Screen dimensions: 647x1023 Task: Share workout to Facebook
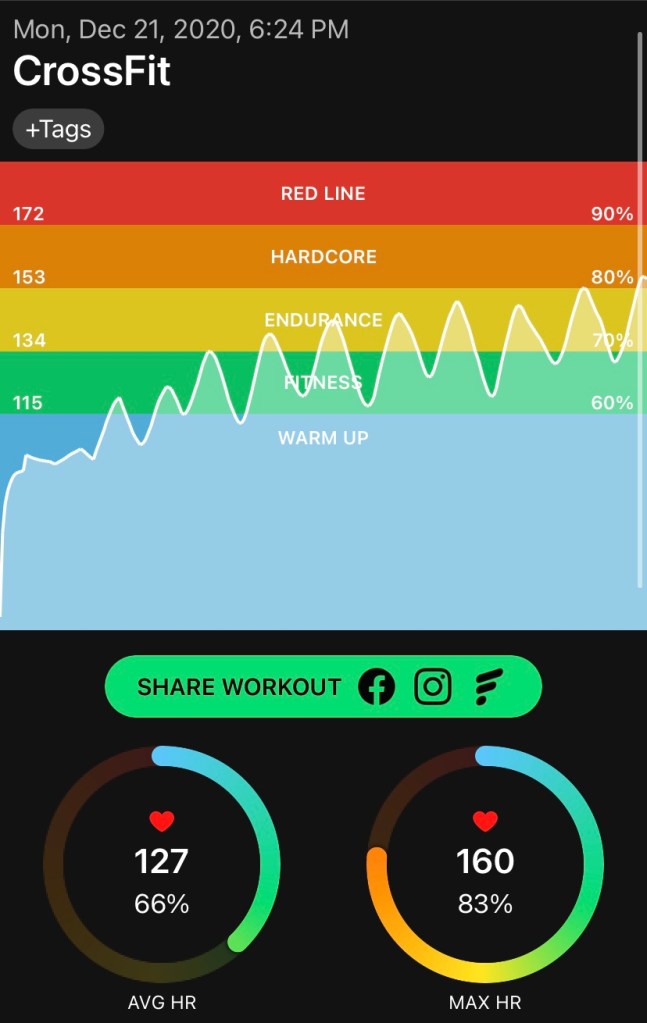(377, 687)
